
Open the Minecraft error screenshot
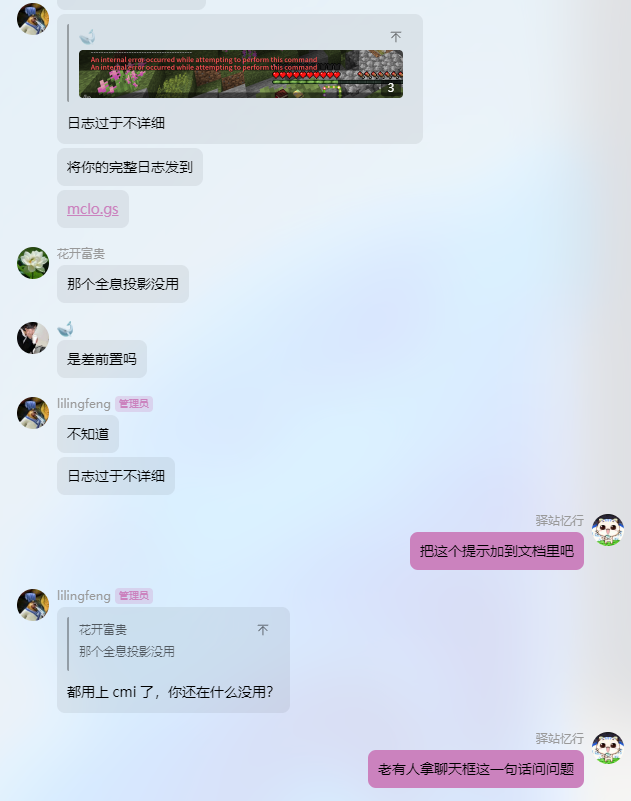[241, 74]
